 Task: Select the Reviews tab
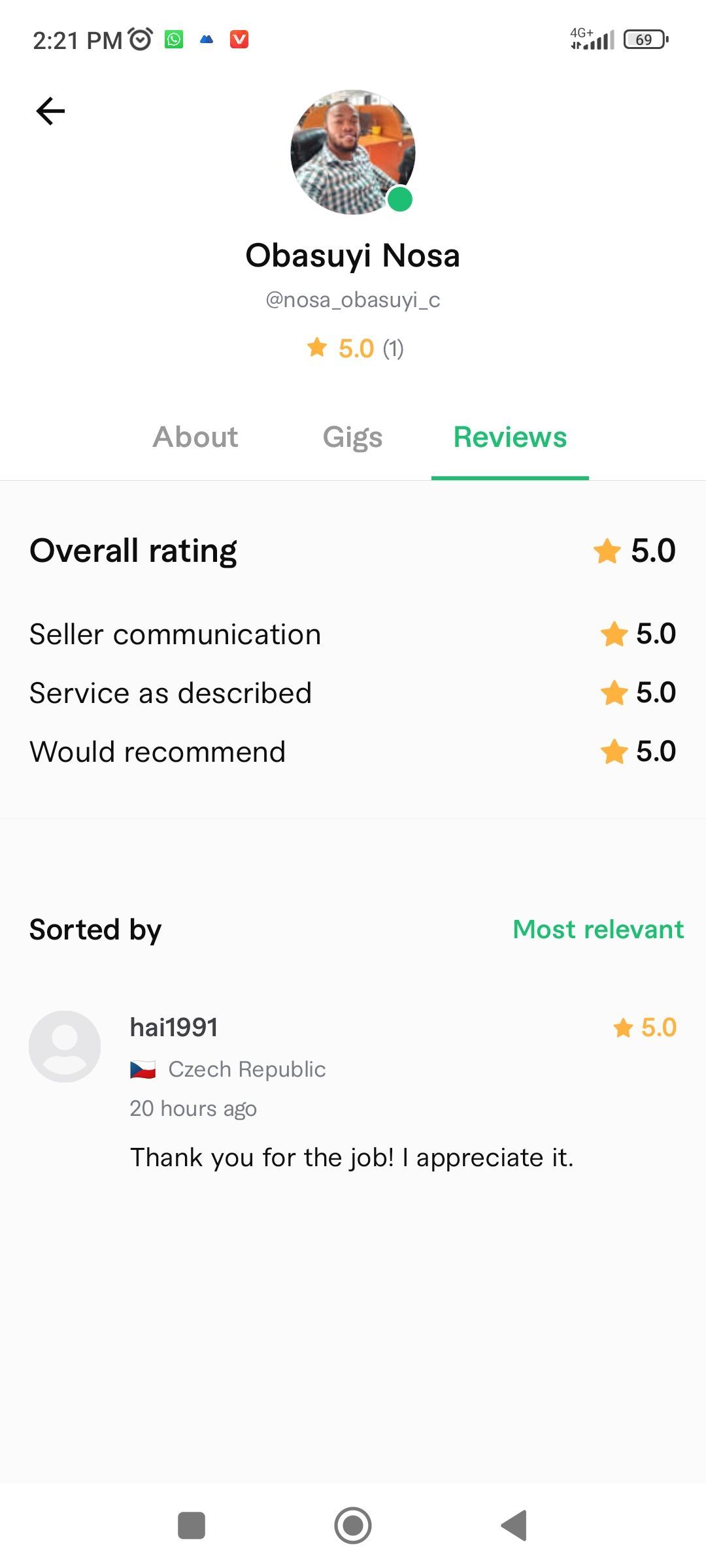[x=510, y=437]
